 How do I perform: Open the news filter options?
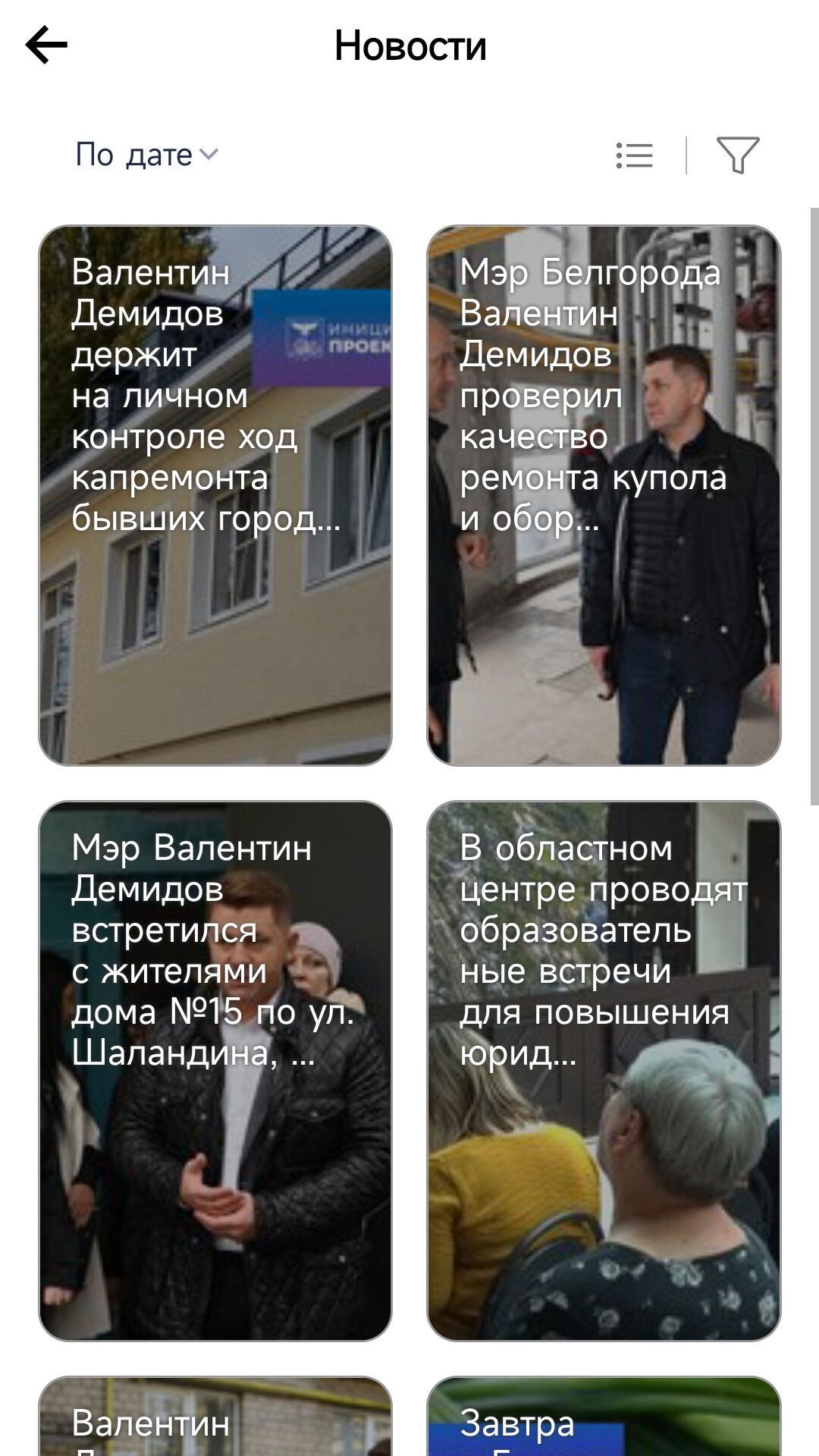point(737,155)
